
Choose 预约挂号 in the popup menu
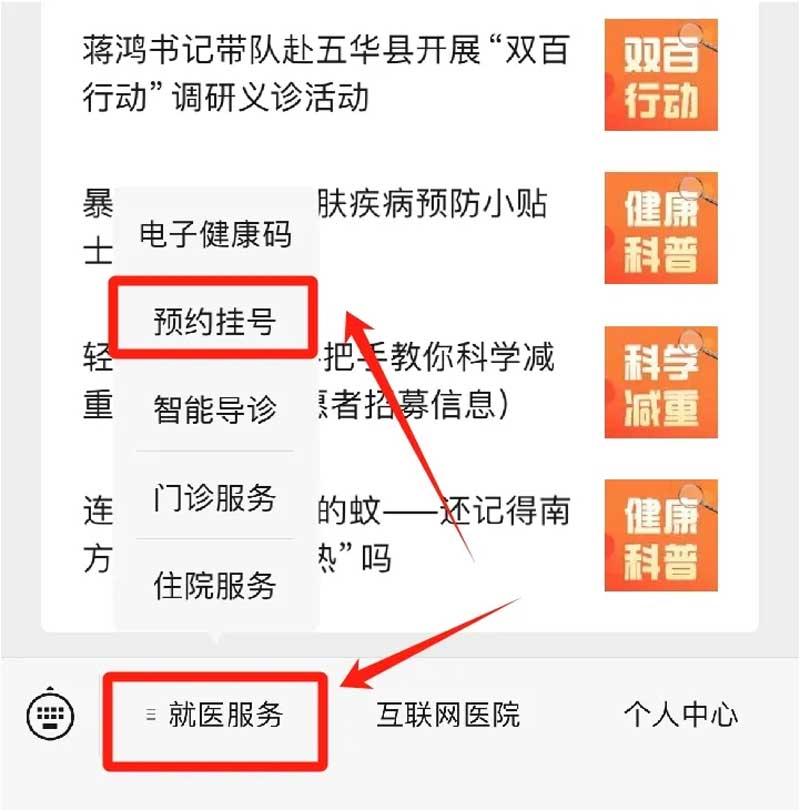coord(215,321)
